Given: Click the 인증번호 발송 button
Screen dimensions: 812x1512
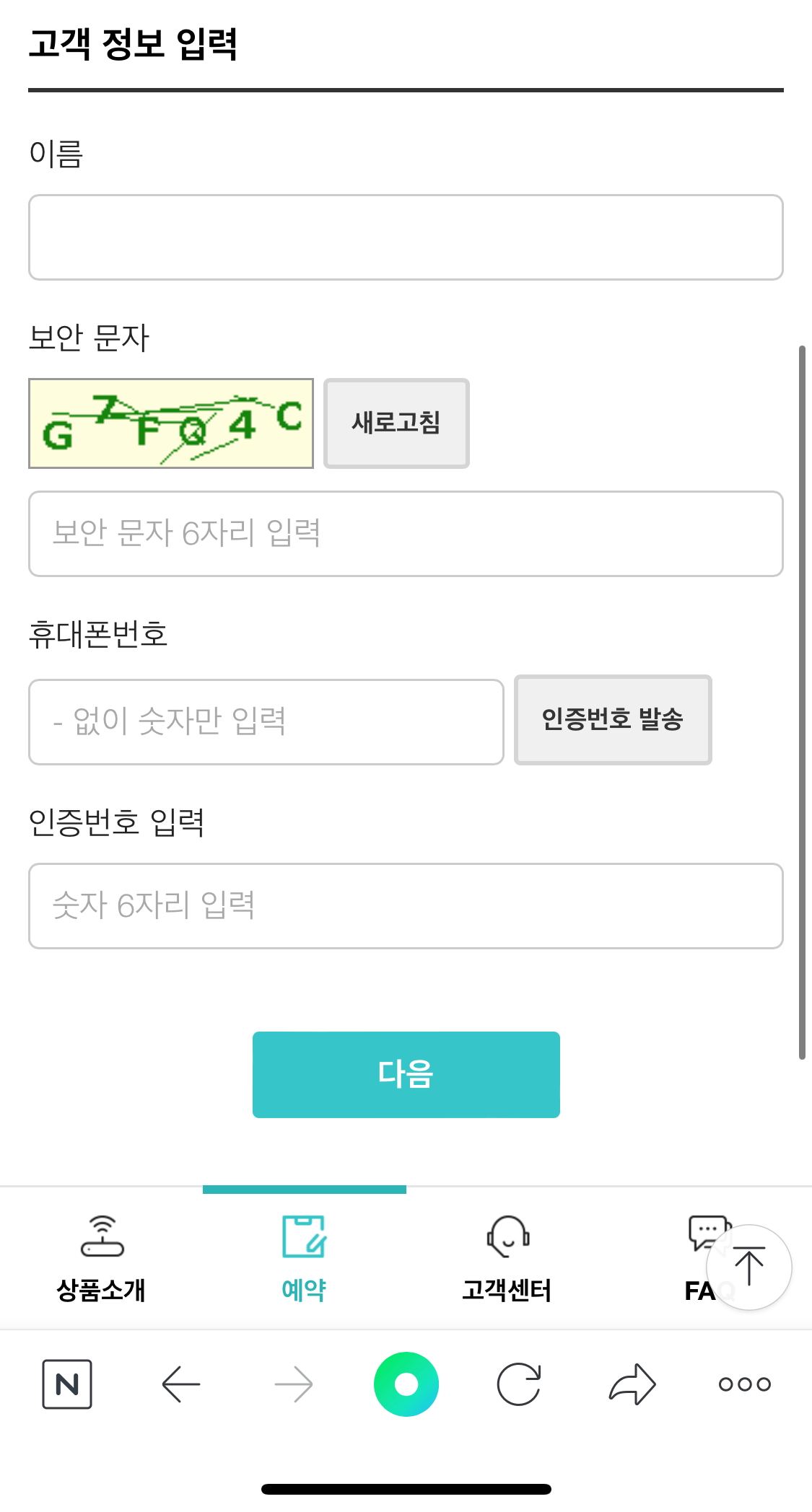Looking at the screenshot, I should click(x=612, y=721).
